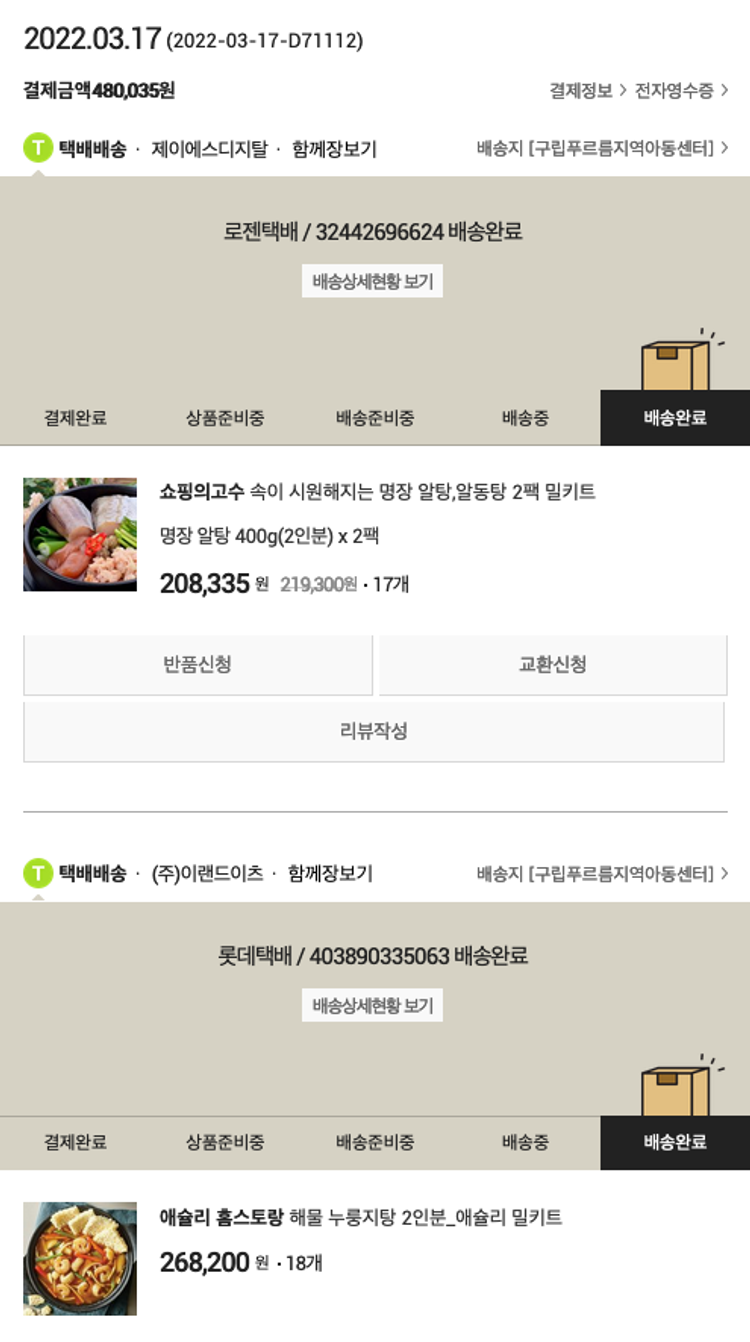Screen dimensions: 750x1342
Task: Open 배송지 for the 제이에스디지탈 shipment
Action: click(x=602, y=149)
